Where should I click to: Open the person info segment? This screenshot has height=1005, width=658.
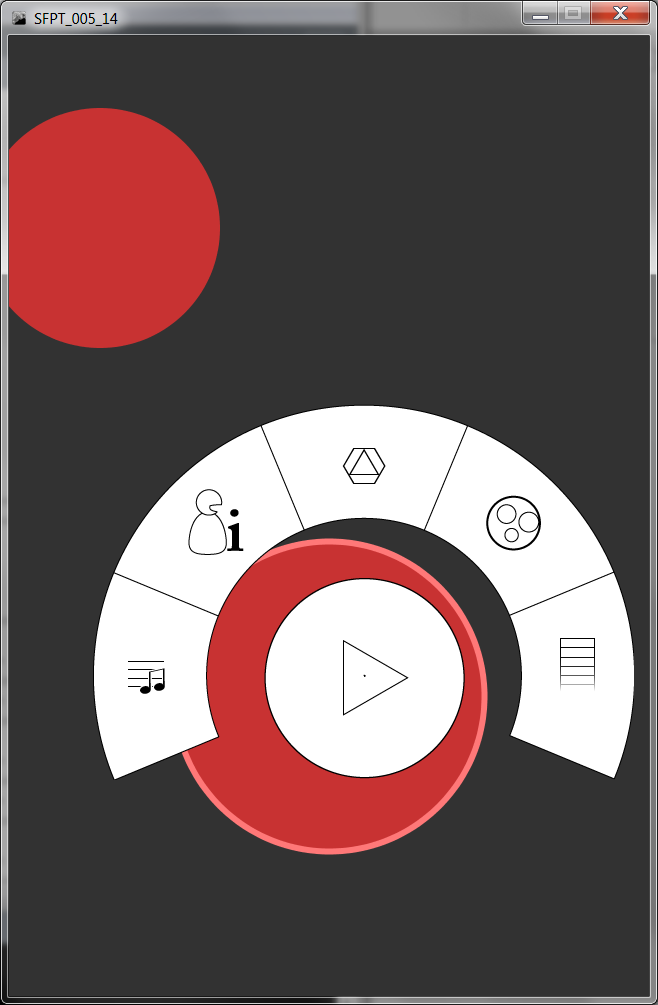pos(215,523)
